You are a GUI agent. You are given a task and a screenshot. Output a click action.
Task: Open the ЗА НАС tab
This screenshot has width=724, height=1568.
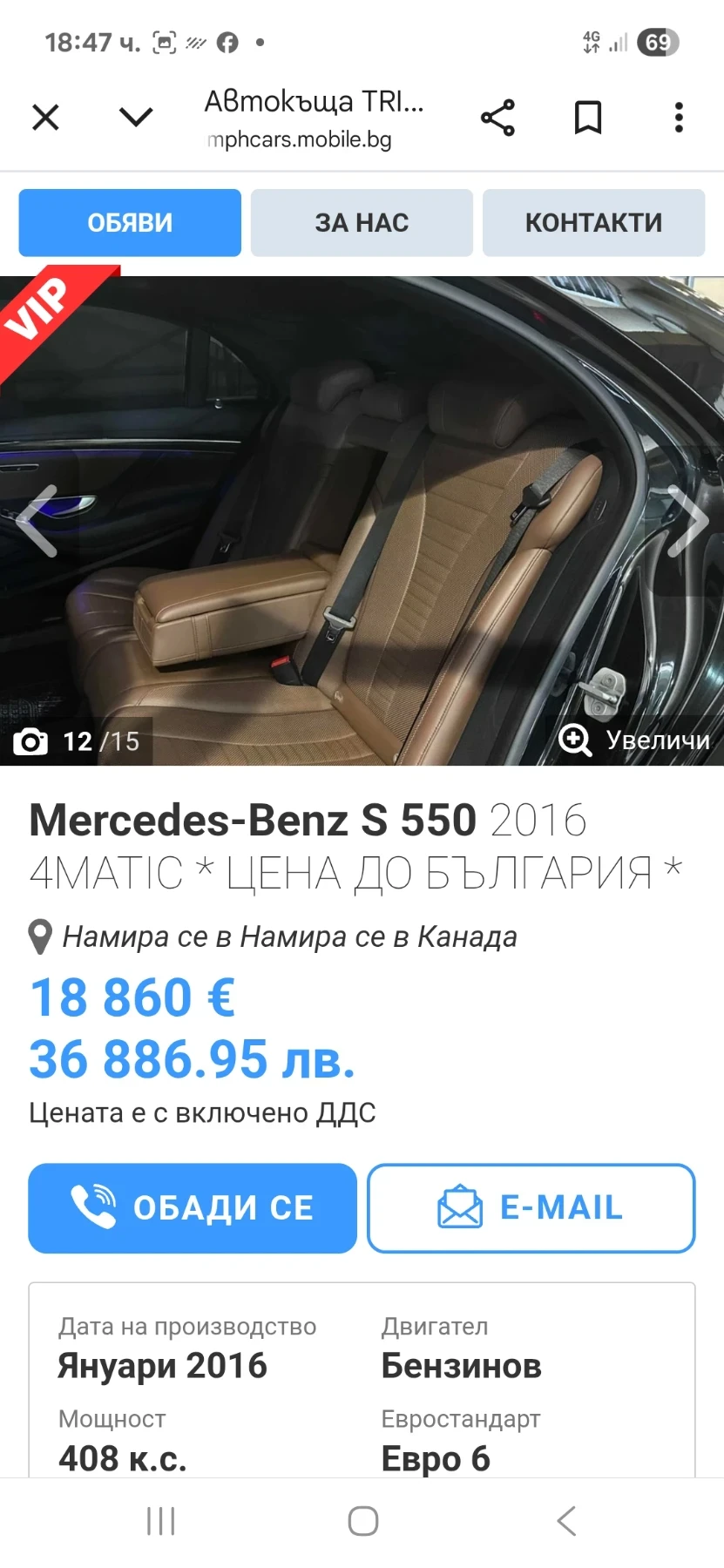(x=362, y=223)
